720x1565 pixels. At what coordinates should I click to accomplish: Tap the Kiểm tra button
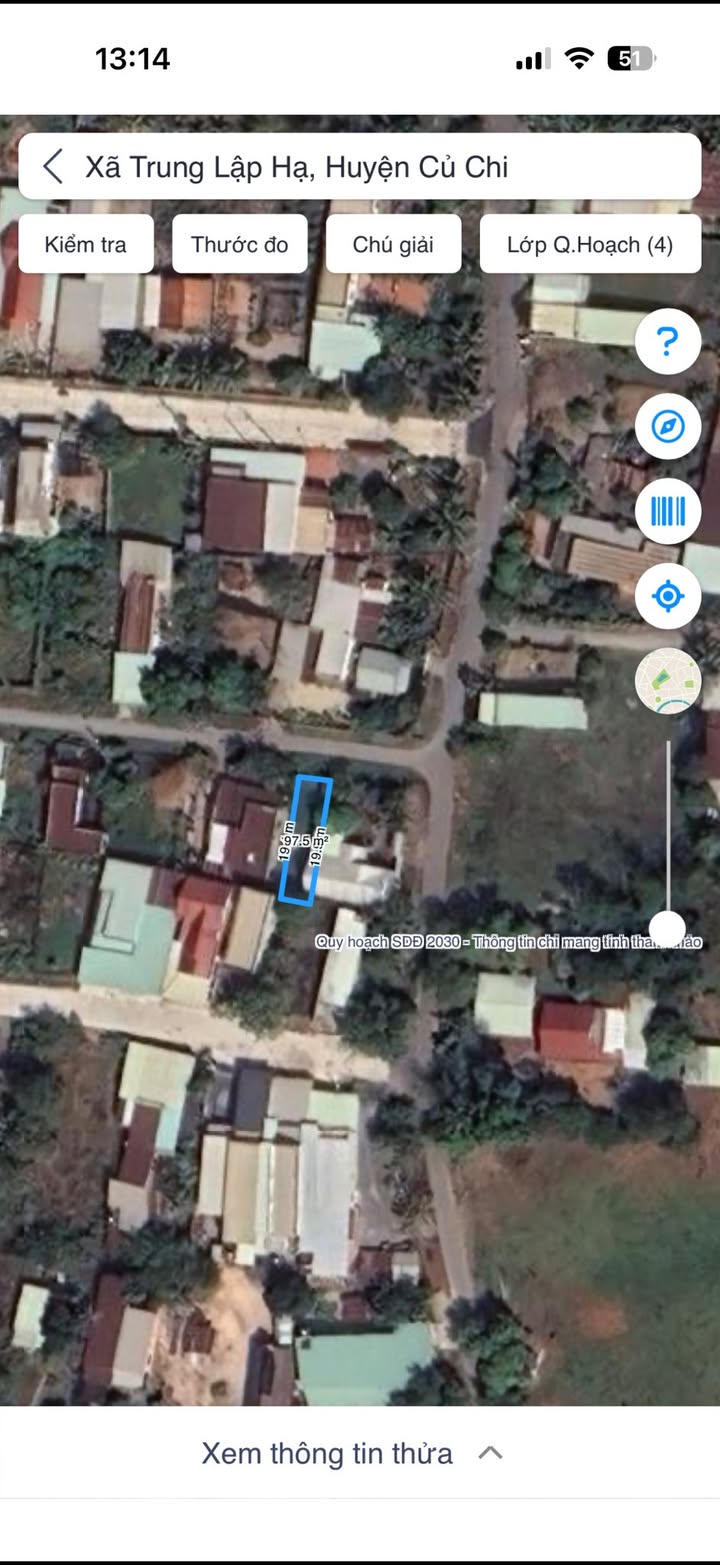point(86,244)
